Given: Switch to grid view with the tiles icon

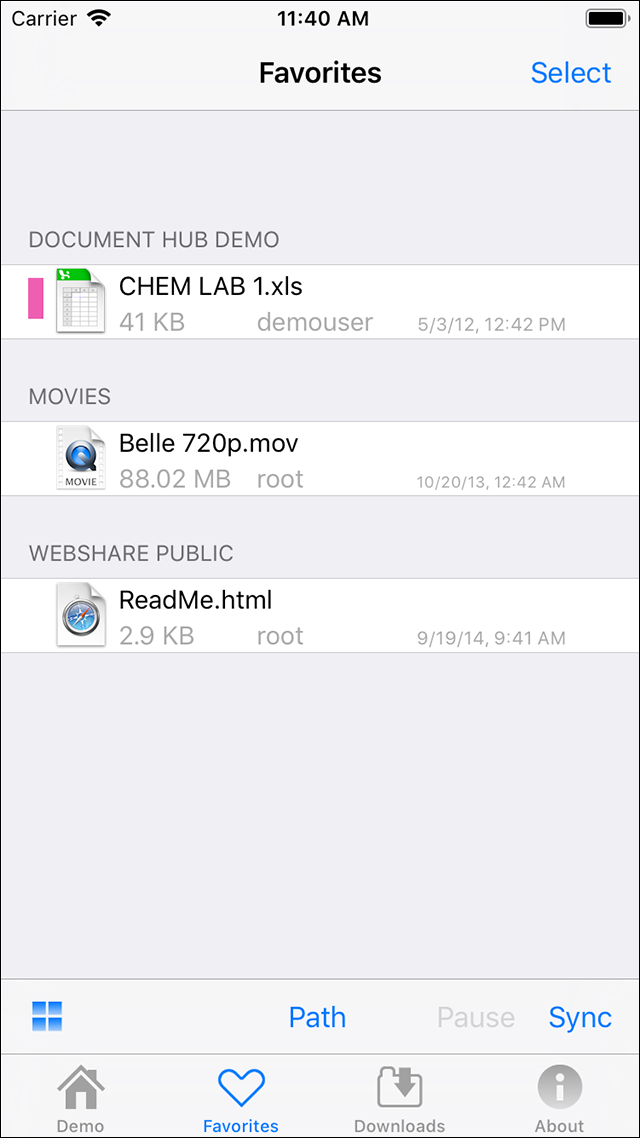Looking at the screenshot, I should click(x=47, y=1017).
